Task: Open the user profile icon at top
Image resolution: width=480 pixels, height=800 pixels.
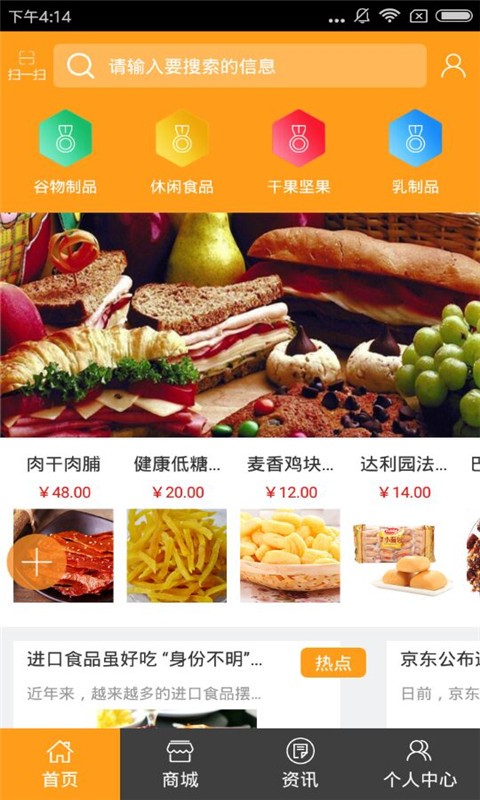Action: tap(453, 66)
